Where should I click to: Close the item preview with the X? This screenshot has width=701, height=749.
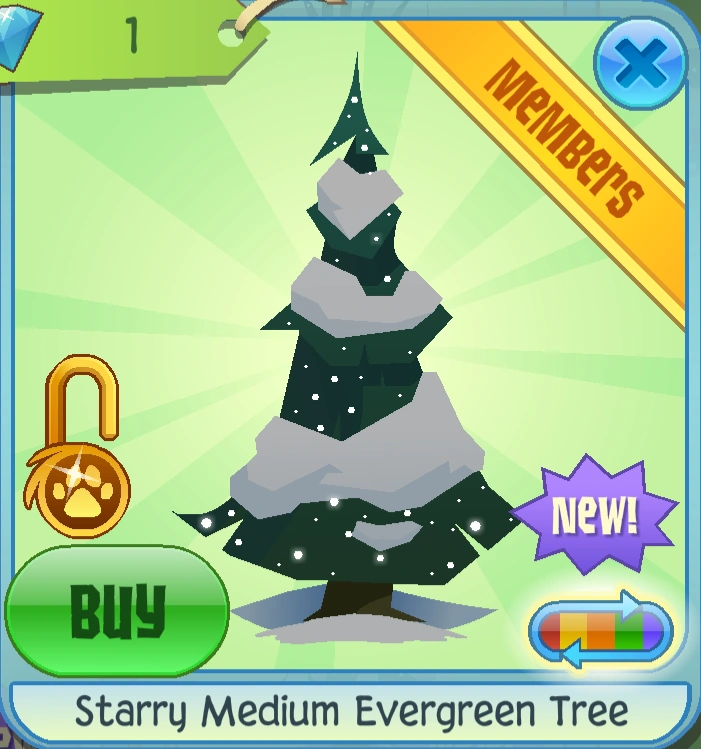[639, 64]
